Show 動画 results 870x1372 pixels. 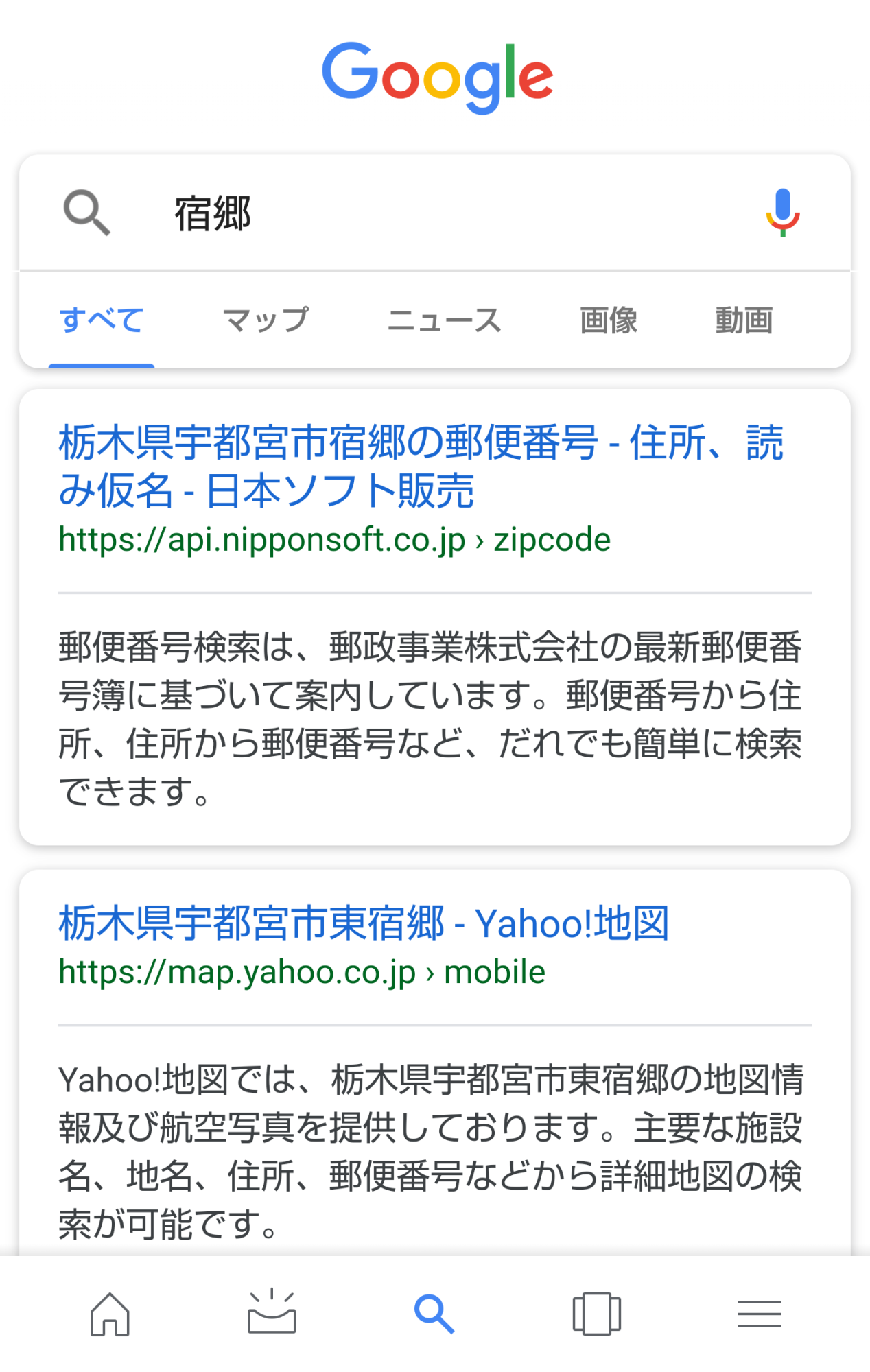click(744, 320)
